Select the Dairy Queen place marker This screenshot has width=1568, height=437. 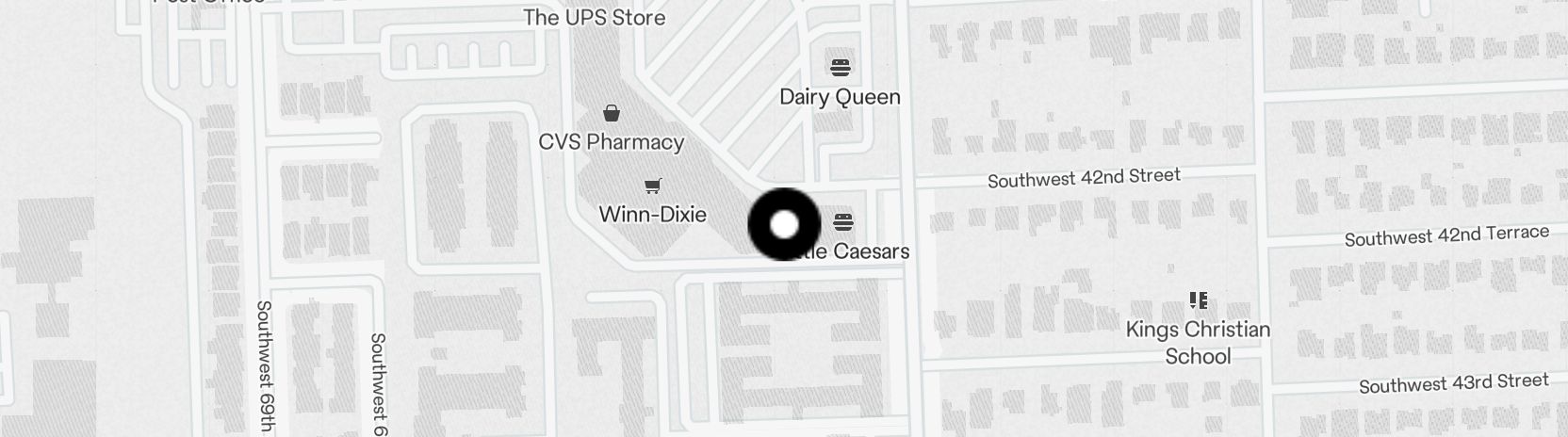point(841,68)
